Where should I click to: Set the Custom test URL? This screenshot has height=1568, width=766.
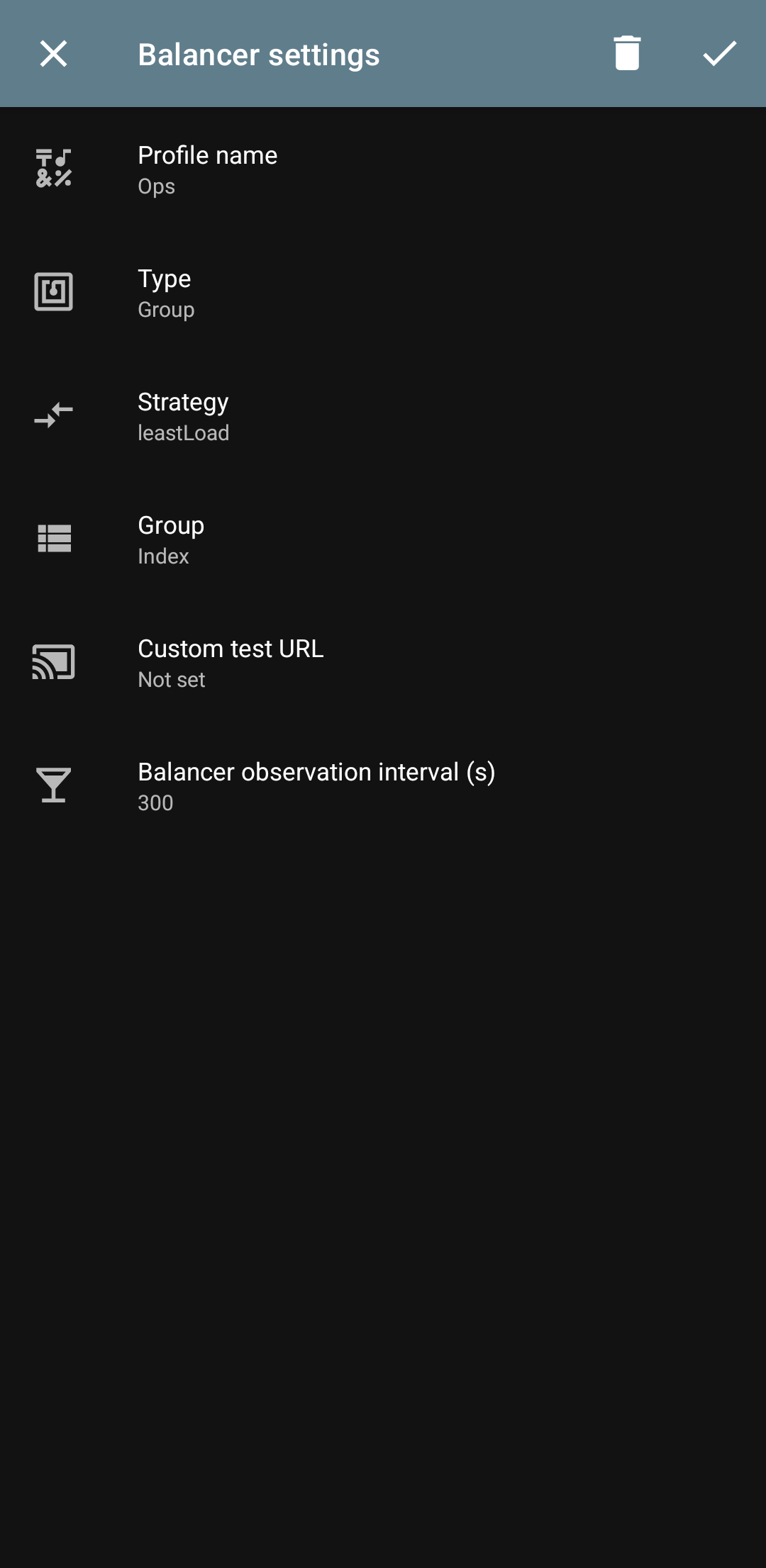383,663
